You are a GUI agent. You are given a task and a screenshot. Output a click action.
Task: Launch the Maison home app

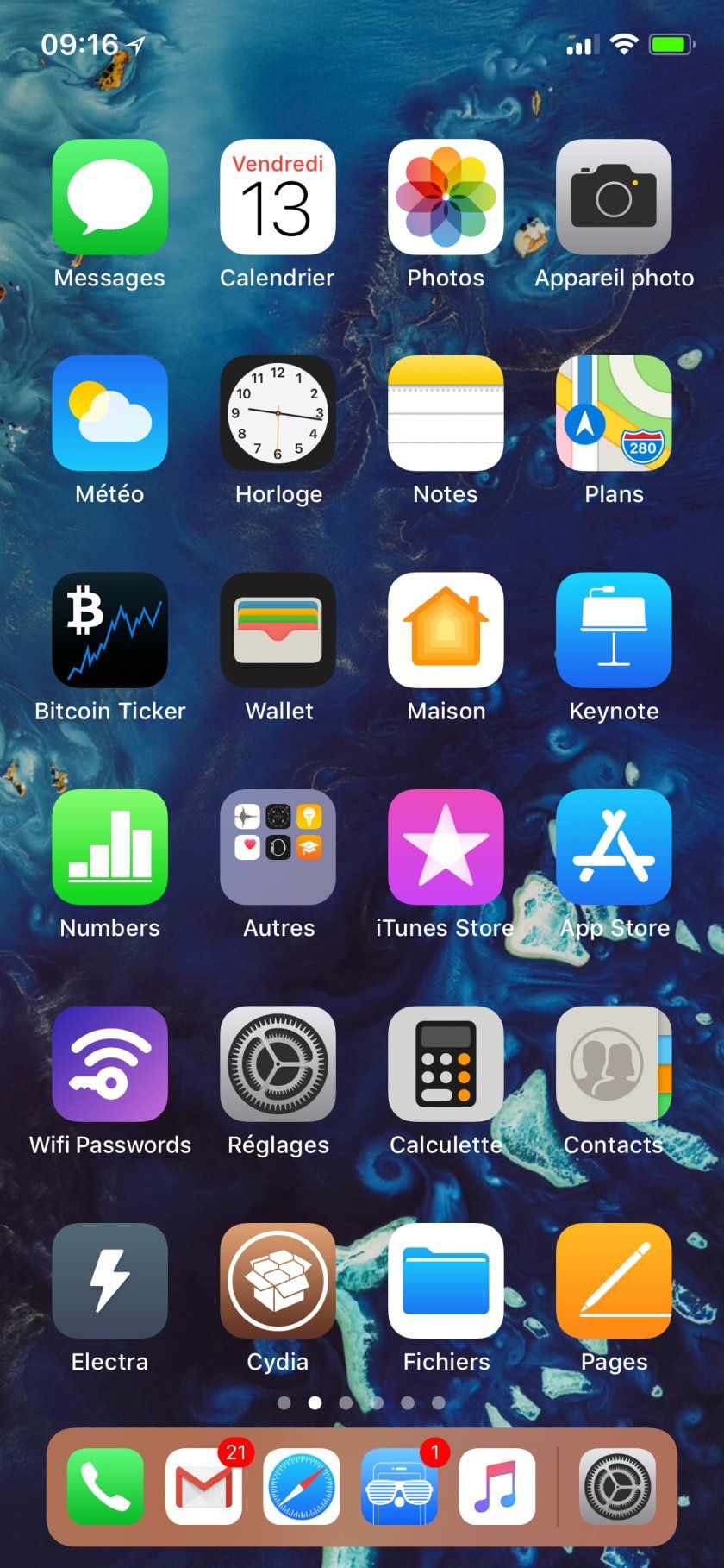pyautogui.click(x=446, y=630)
